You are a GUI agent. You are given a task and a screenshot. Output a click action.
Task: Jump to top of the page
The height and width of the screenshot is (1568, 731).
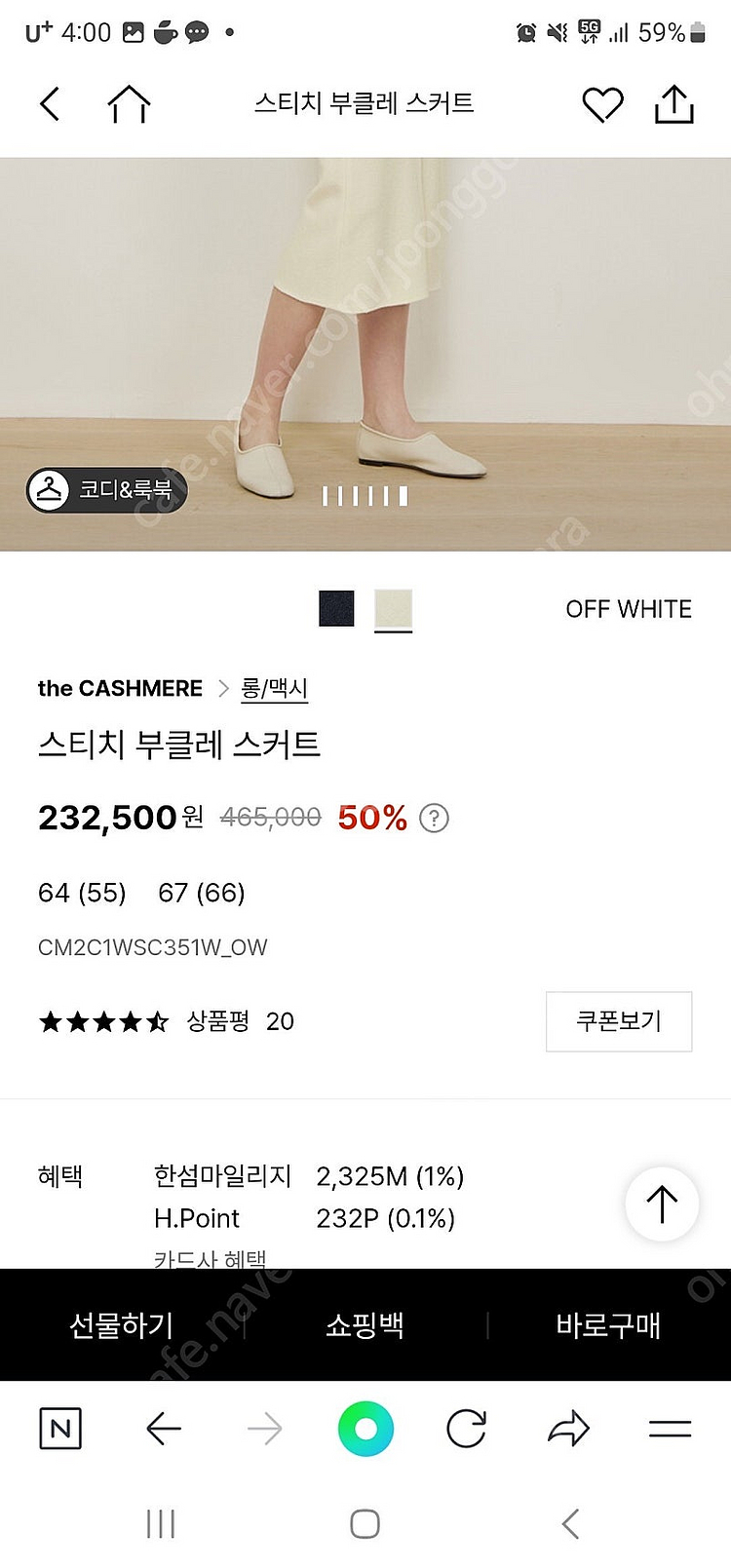click(x=662, y=1205)
